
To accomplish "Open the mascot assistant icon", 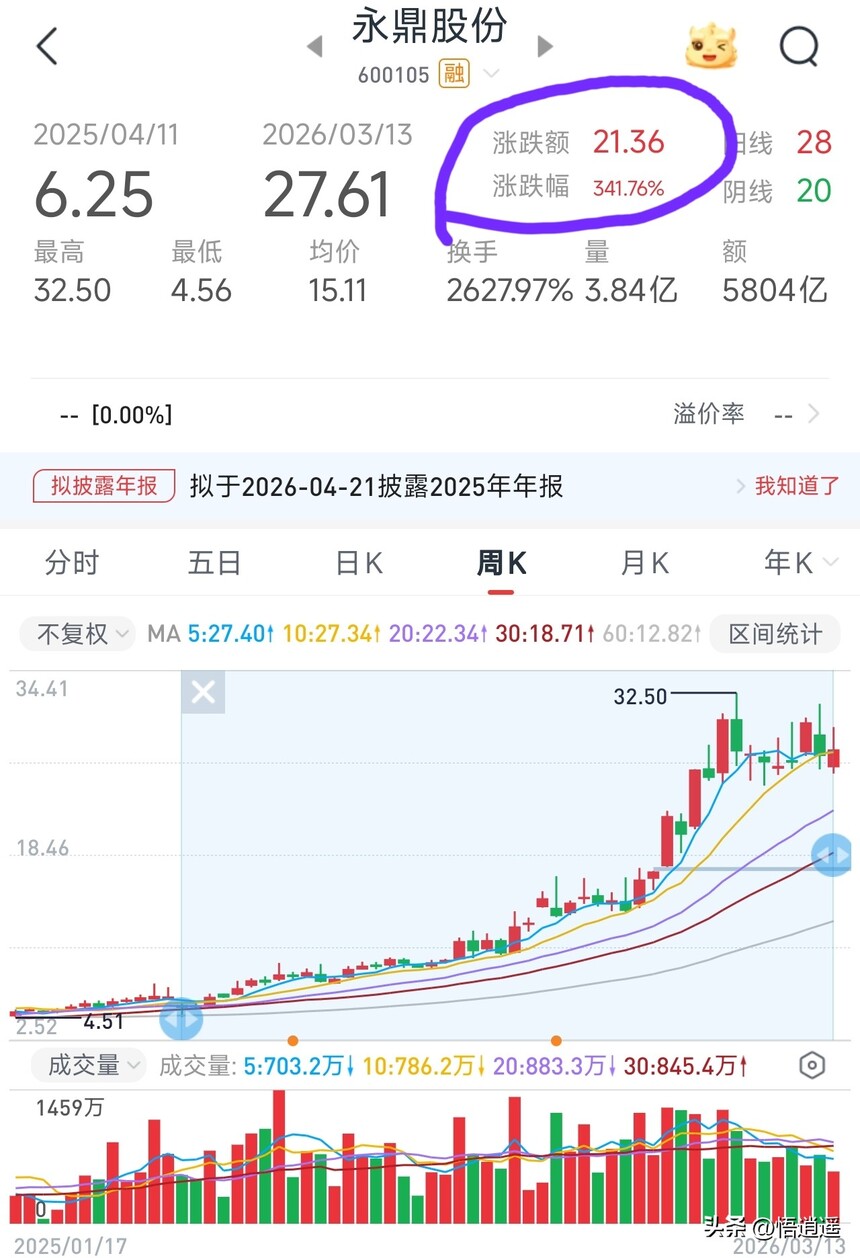I will (712, 46).
